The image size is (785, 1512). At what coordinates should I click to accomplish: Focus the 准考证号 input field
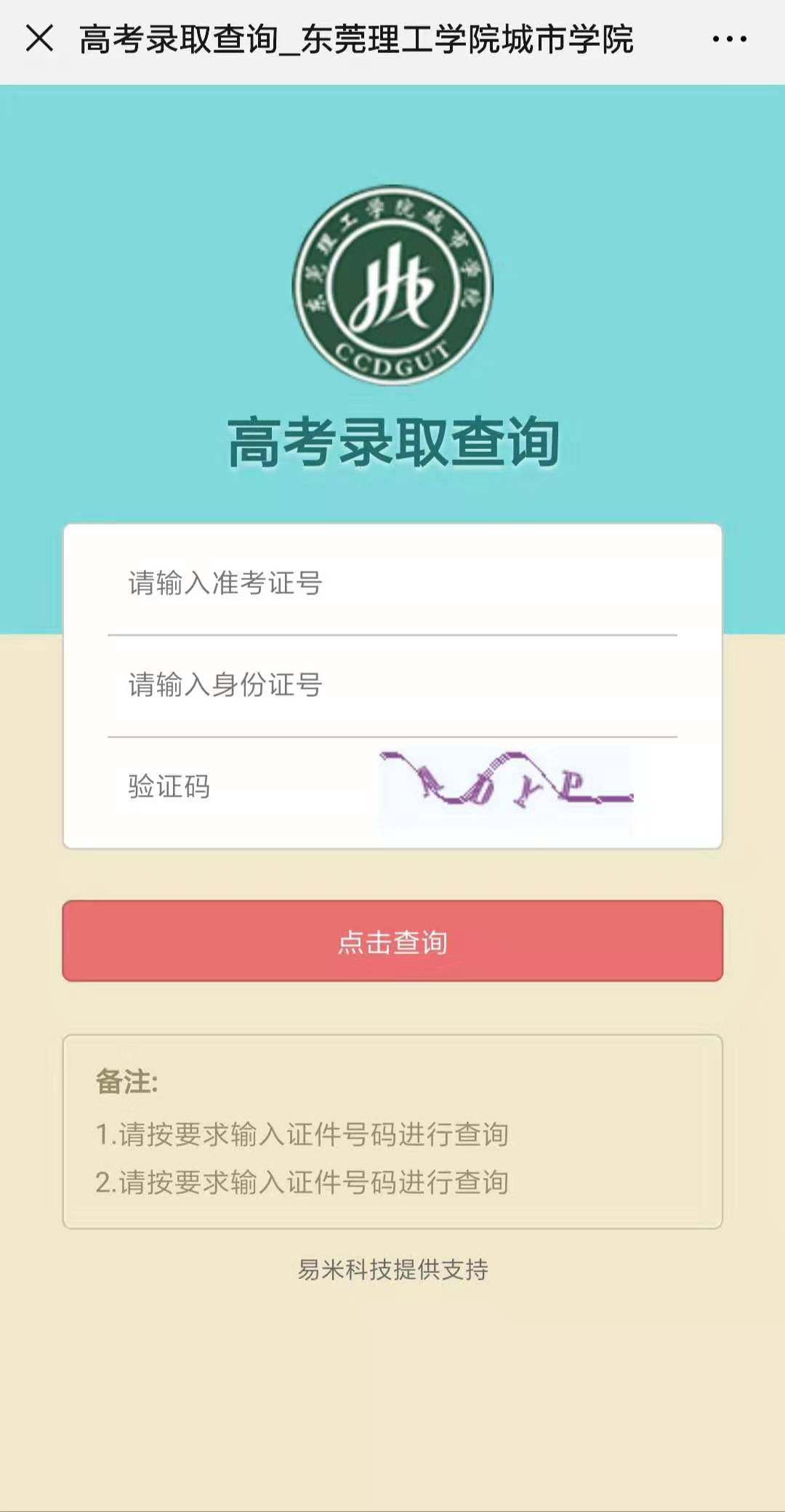tap(392, 583)
